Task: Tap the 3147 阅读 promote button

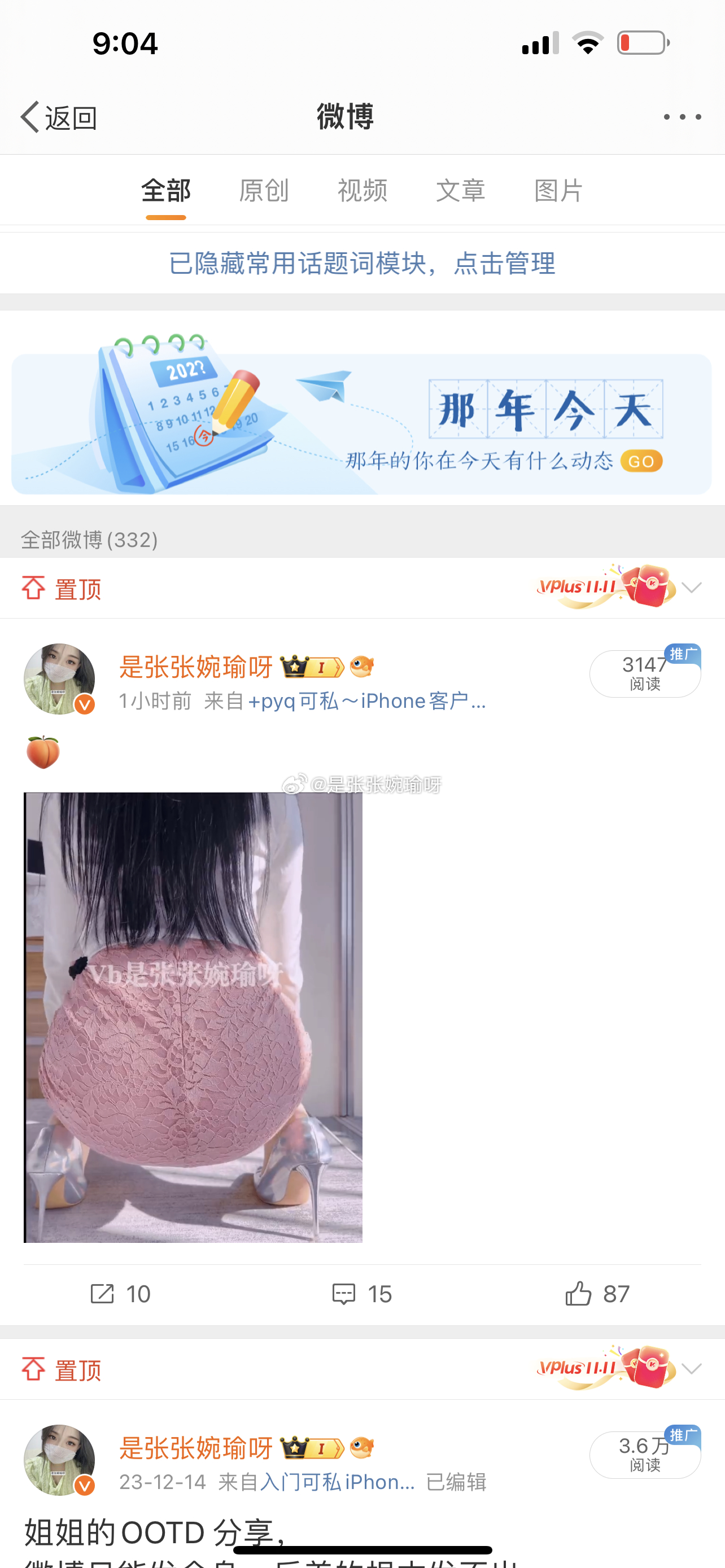Action: [645, 673]
